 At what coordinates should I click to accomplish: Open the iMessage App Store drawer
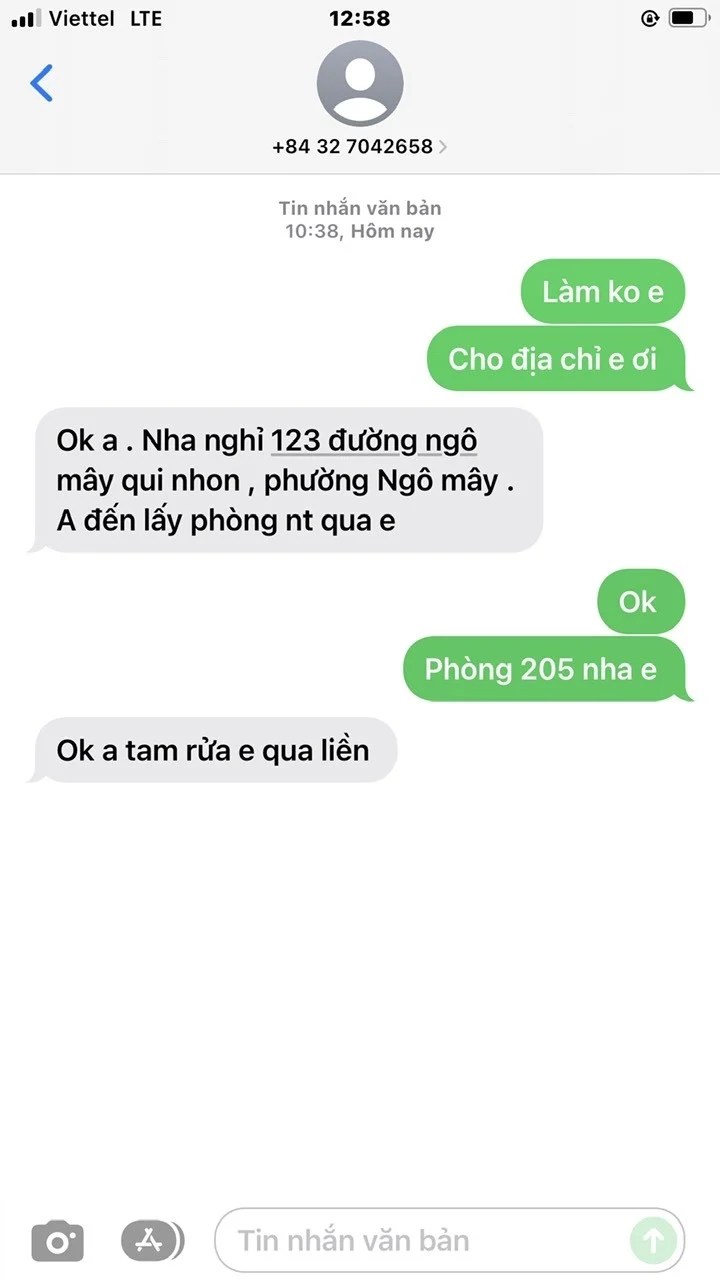(x=152, y=1241)
